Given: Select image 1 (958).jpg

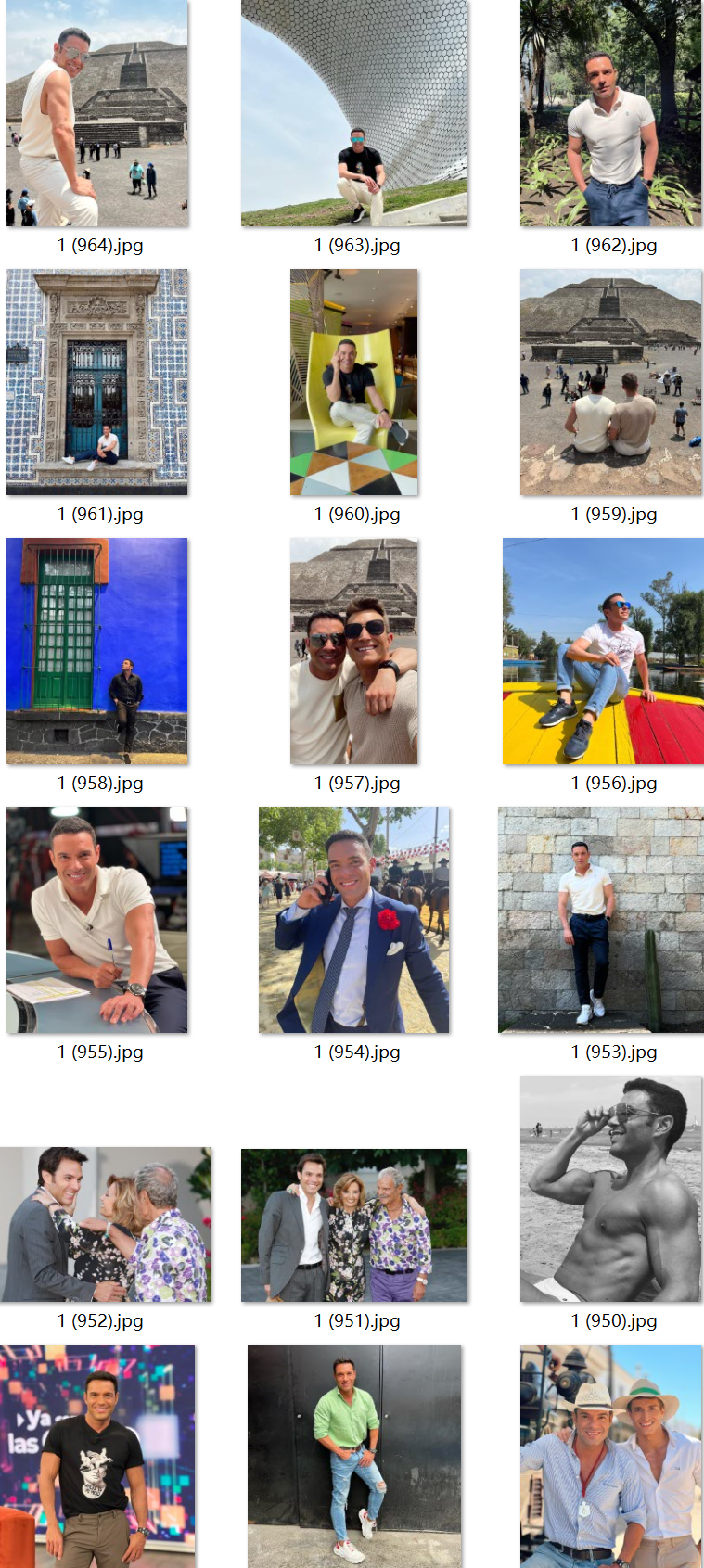Looking at the screenshot, I should (97, 651).
